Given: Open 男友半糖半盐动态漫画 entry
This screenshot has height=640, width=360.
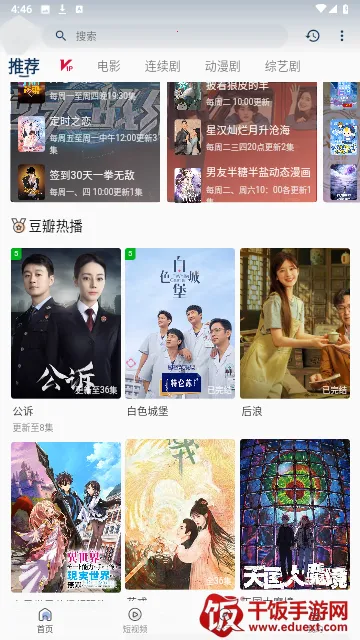Looking at the screenshot, I should [x=242, y=184].
